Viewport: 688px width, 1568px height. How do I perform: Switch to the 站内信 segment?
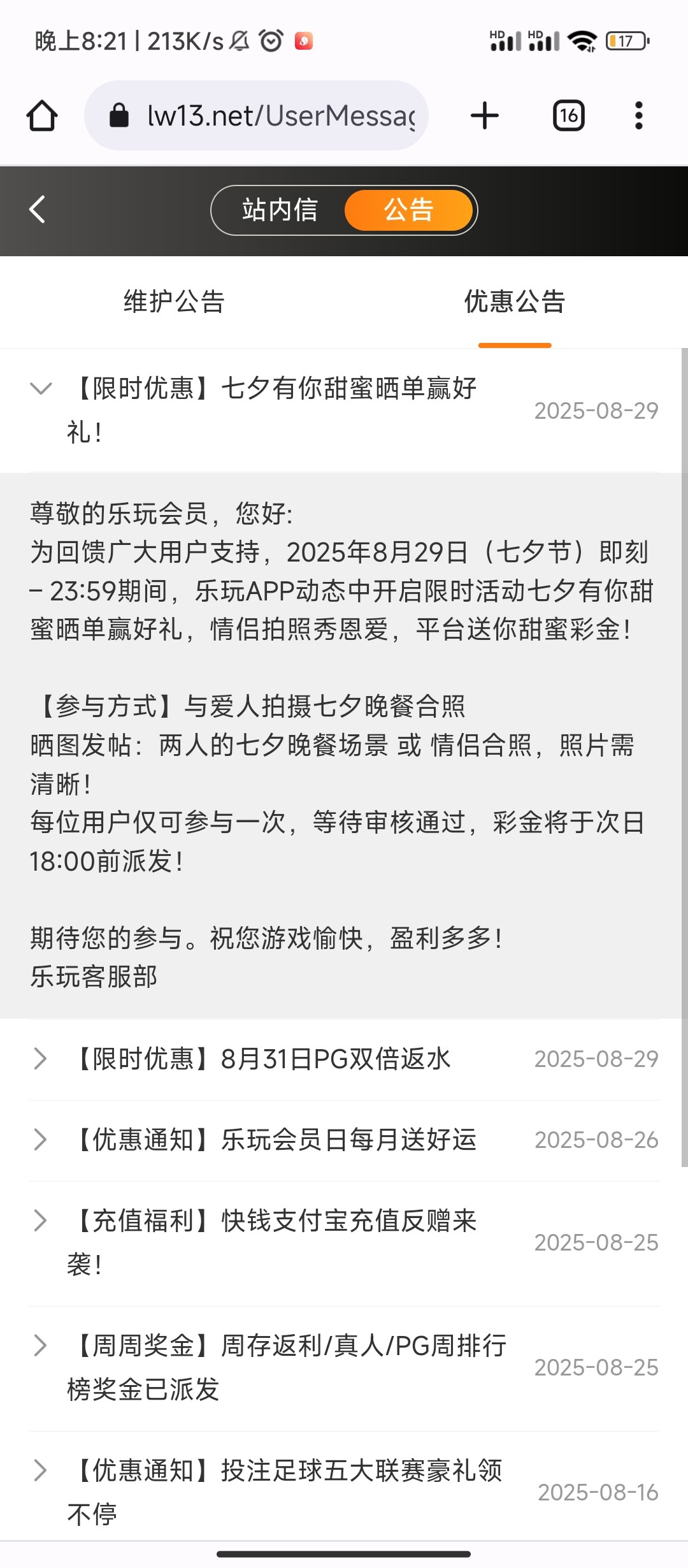[x=280, y=210]
